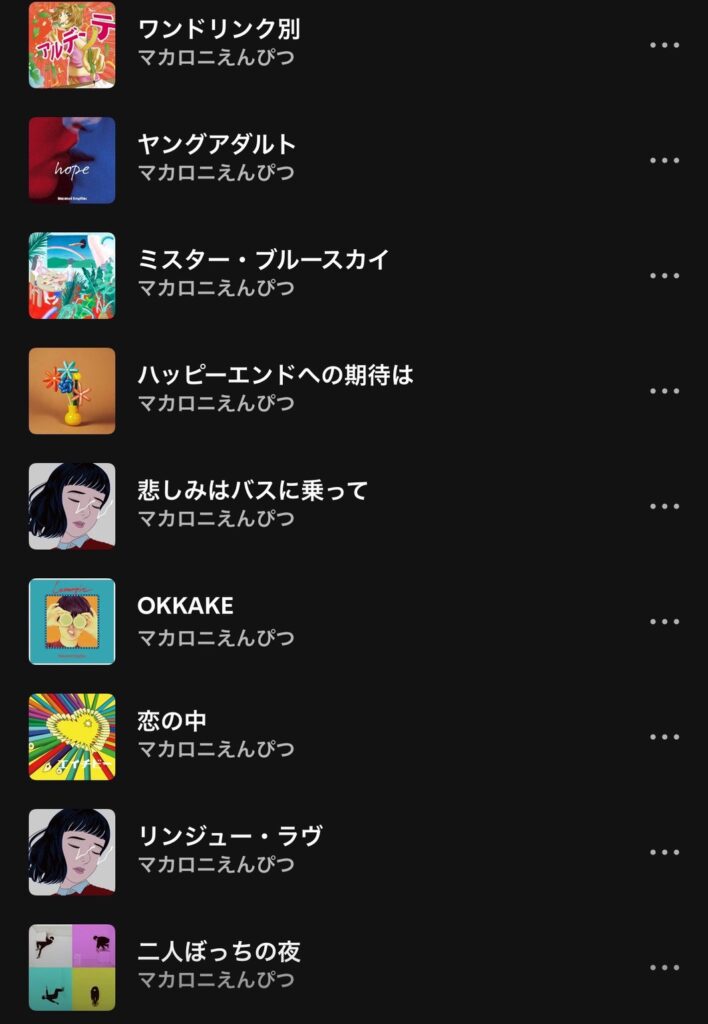This screenshot has width=708, height=1024.
Task: Open more options for OKKAKE
Action: [664, 621]
